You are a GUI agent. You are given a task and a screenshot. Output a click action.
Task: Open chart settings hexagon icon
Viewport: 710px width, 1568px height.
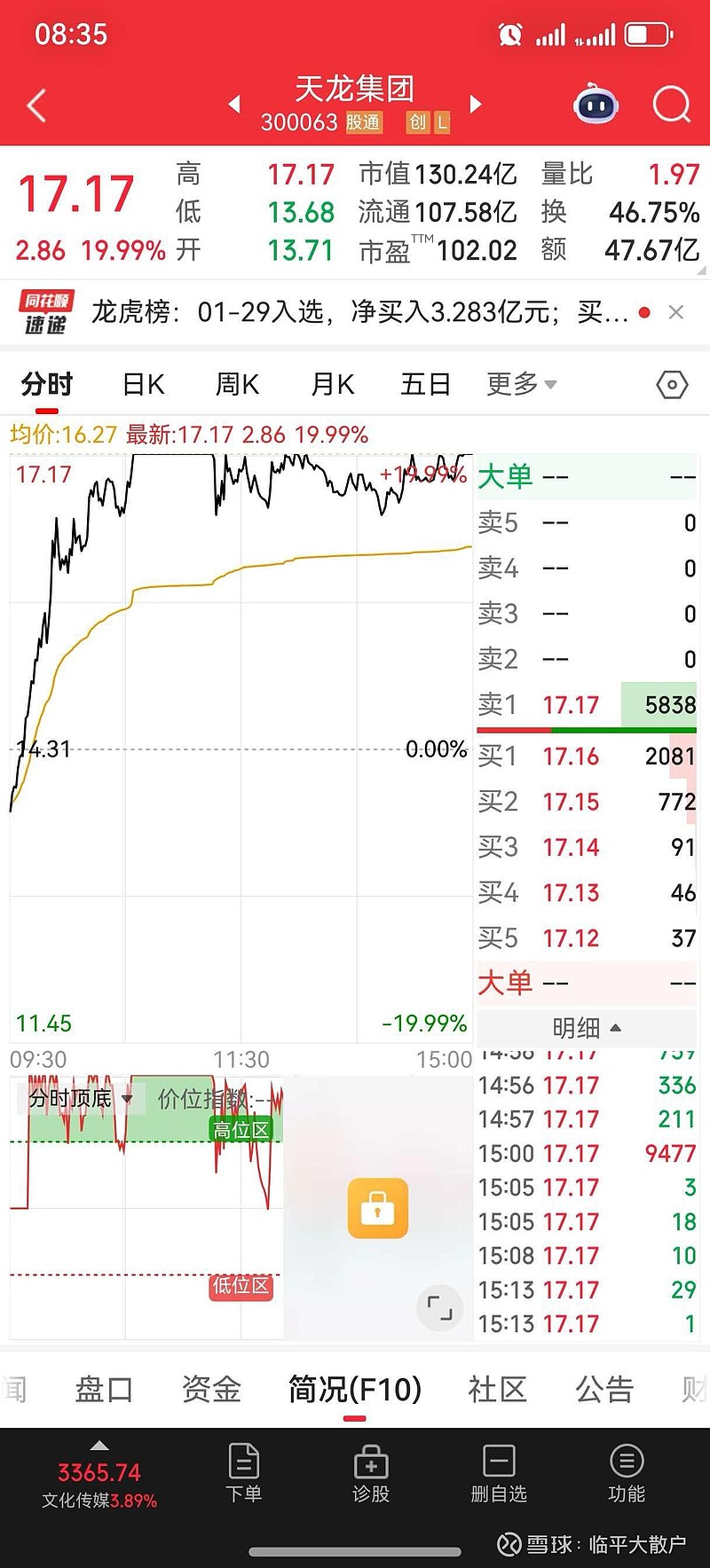(x=672, y=385)
